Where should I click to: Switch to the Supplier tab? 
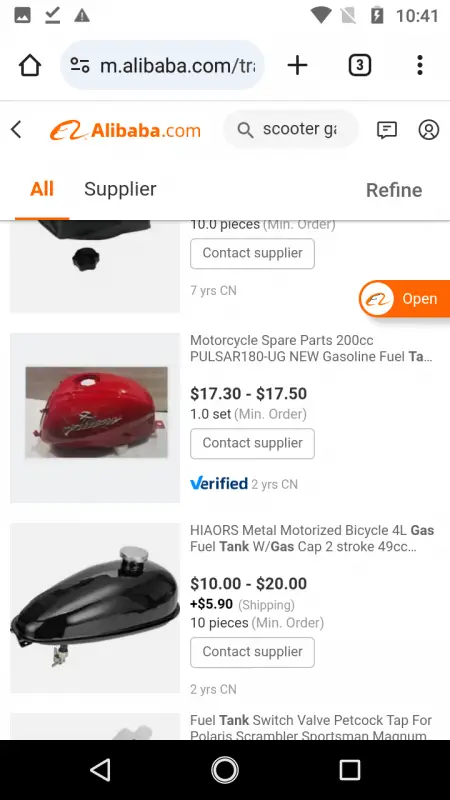(x=120, y=189)
